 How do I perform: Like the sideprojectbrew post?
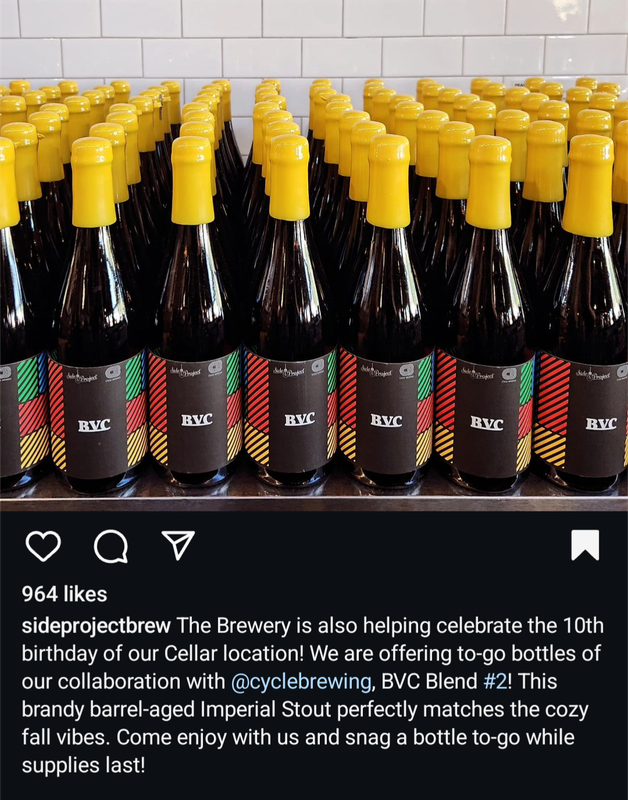(43, 545)
